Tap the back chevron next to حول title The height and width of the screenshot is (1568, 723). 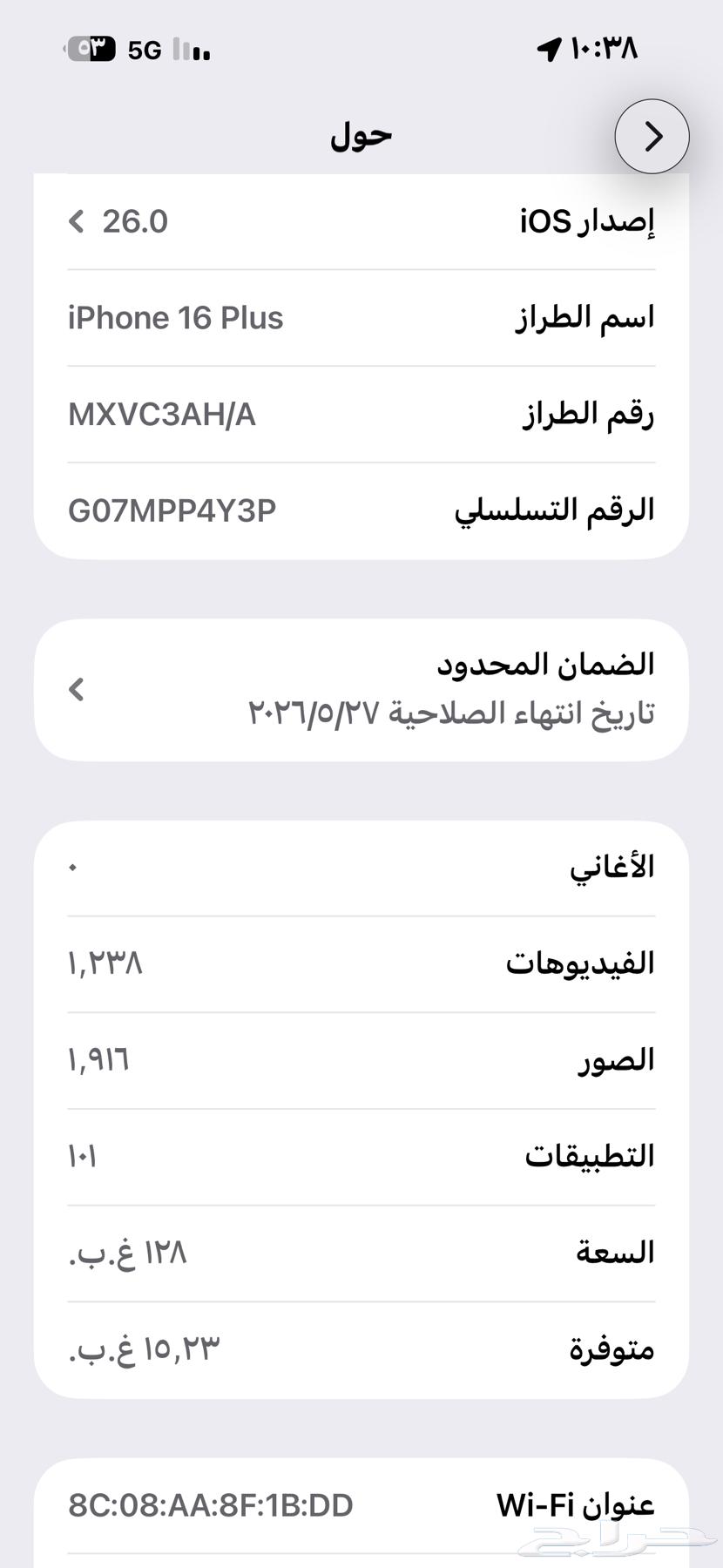click(x=652, y=137)
